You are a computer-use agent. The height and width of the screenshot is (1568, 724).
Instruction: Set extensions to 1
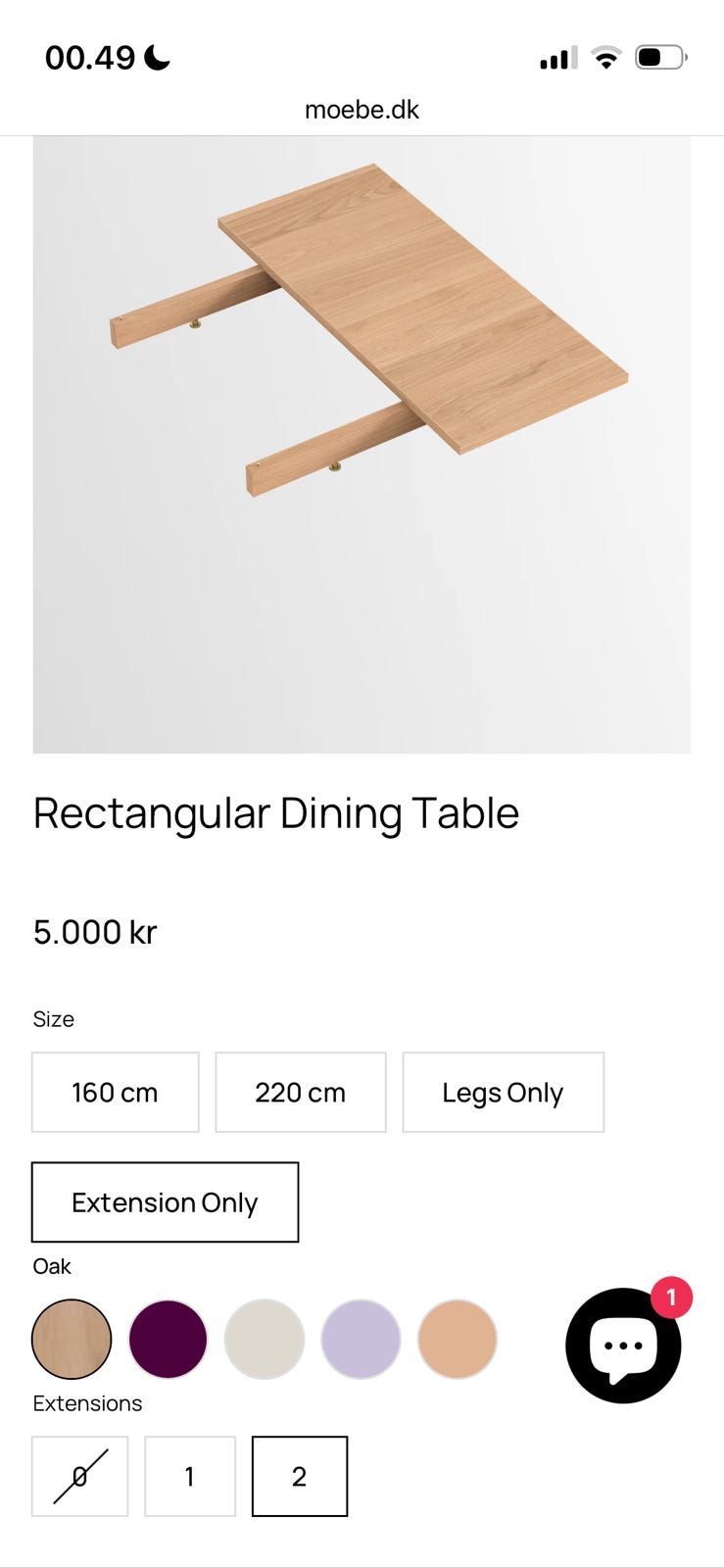point(190,1476)
